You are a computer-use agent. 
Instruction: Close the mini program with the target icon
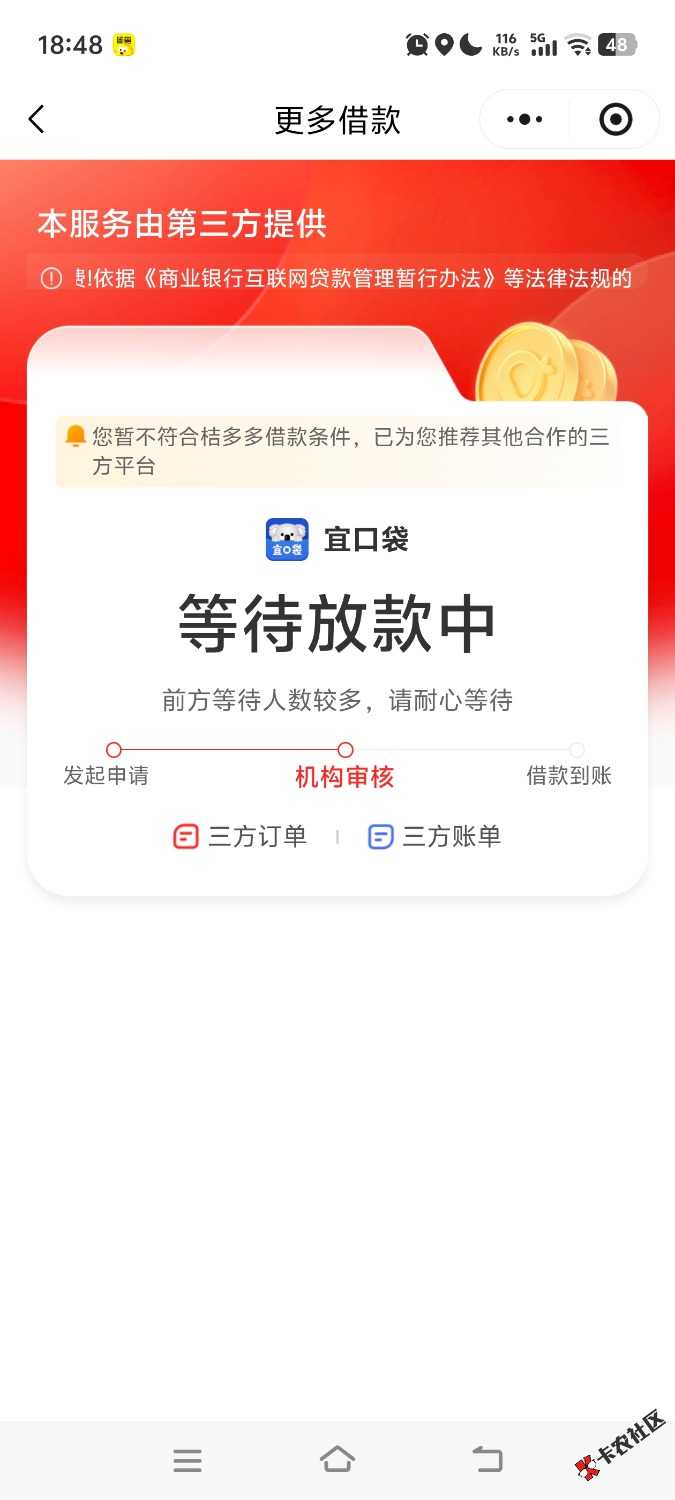615,120
